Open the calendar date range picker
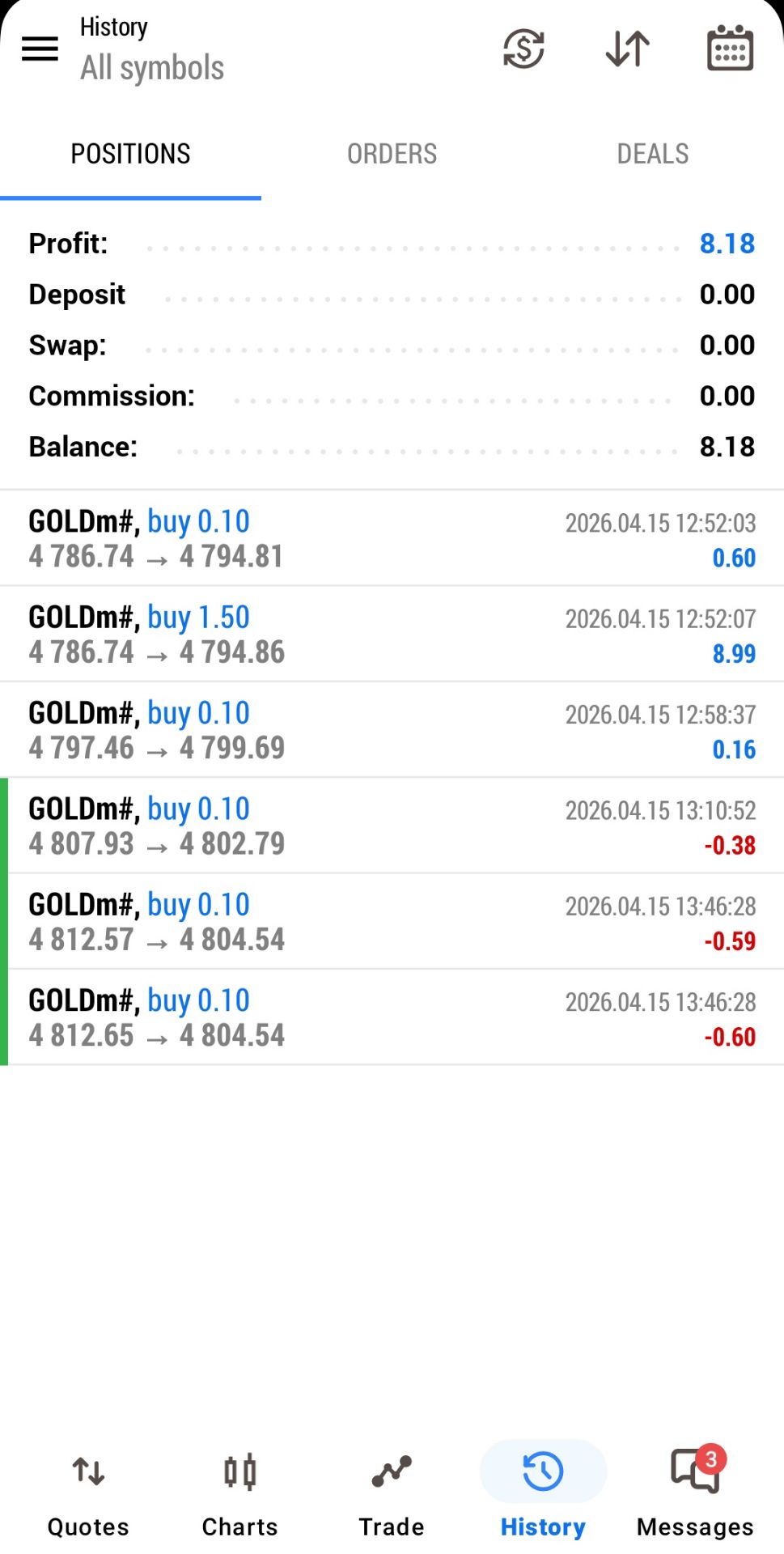This screenshot has height=1554, width=784. [730, 49]
